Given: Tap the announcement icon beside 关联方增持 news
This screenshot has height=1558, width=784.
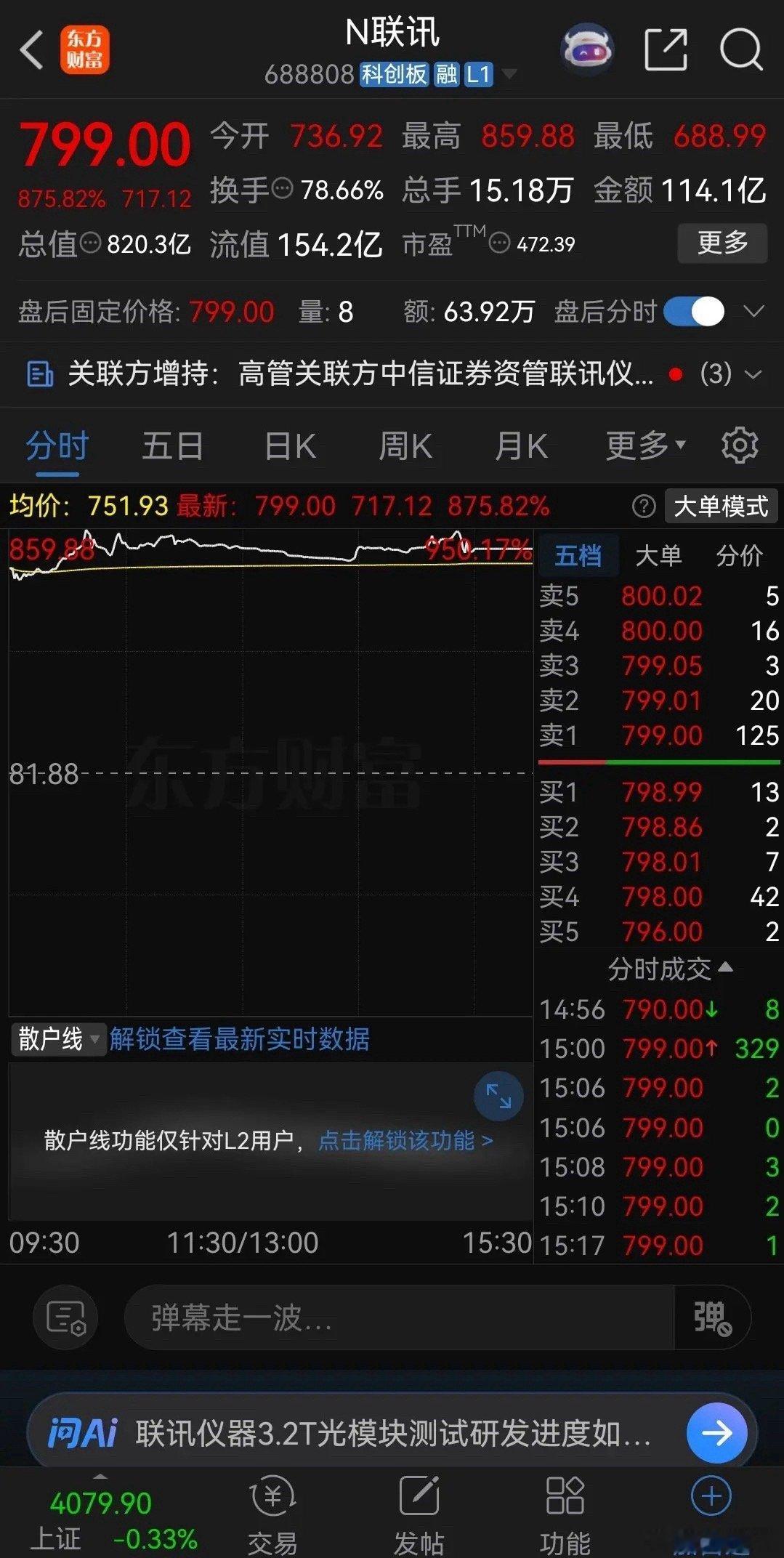Looking at the screenshot, I should [x=41, y=374].
